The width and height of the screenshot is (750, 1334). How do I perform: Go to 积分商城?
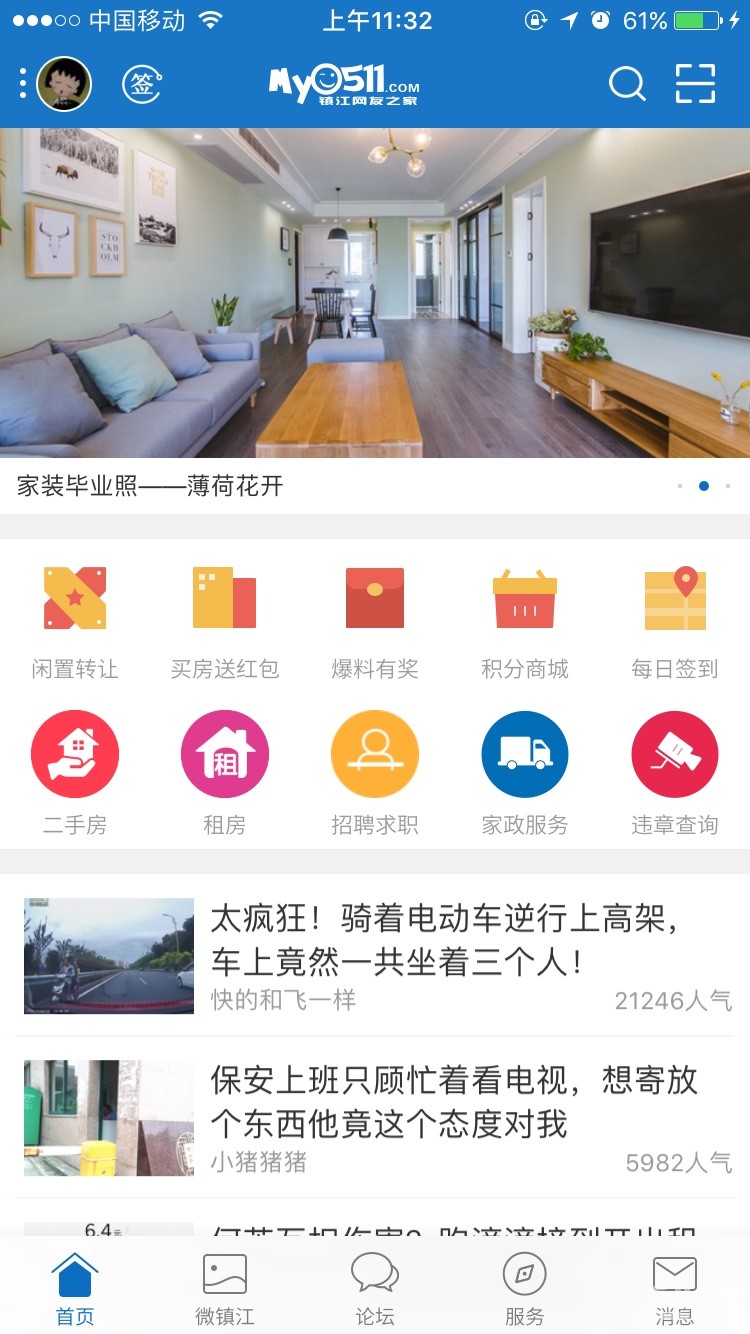click(525, 622)
